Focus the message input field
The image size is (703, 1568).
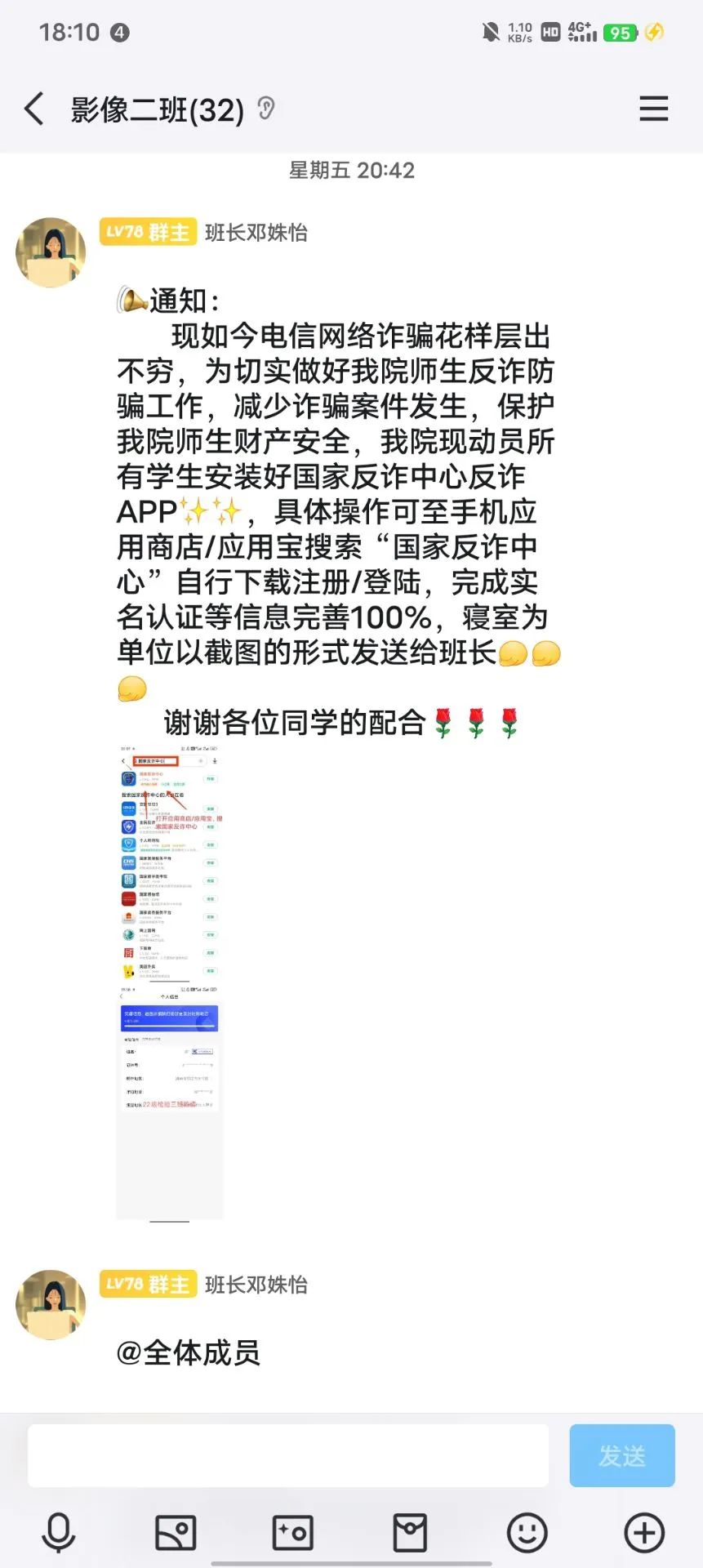point(287,1455)
